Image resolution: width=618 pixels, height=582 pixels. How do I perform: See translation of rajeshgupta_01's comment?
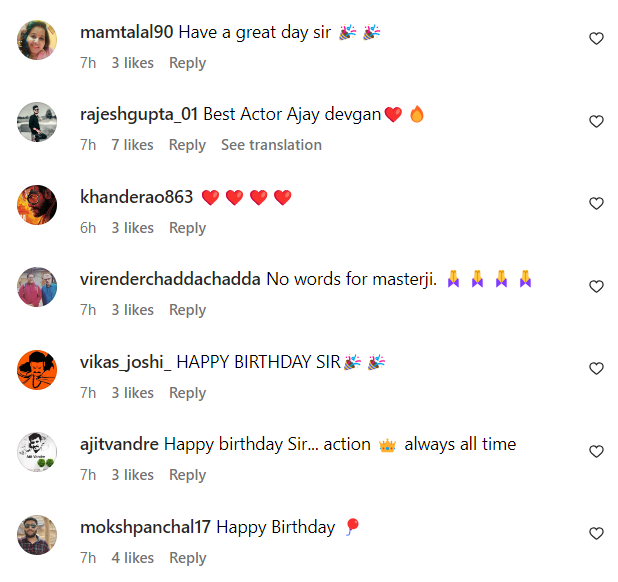click(271, 145)
